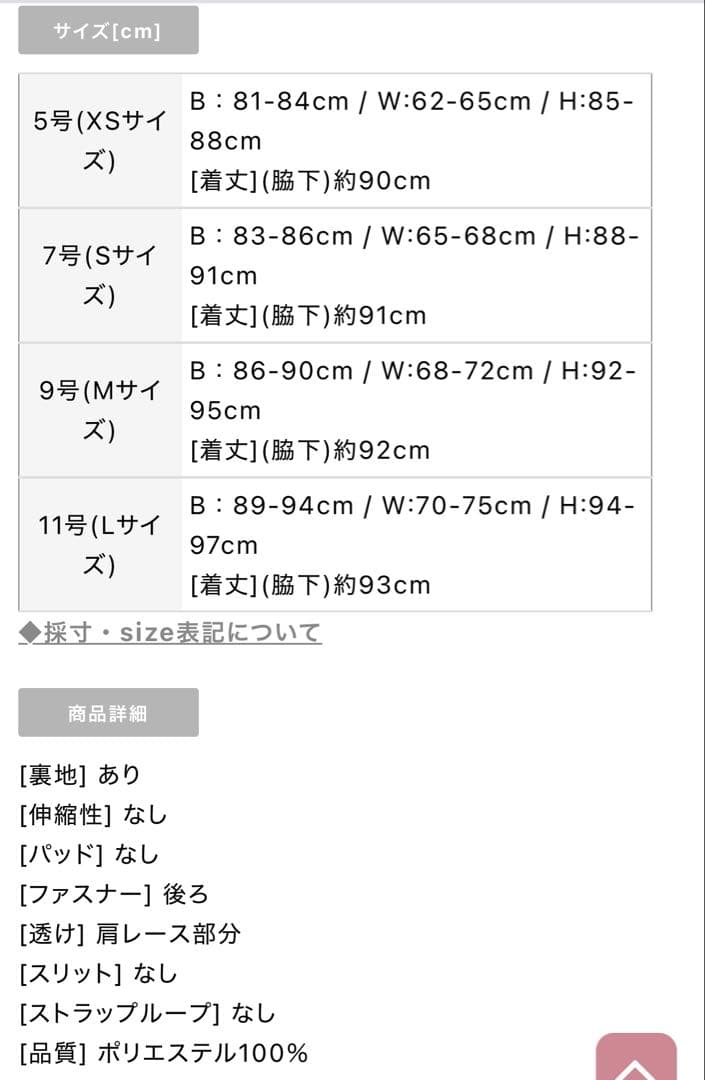Open the 採寸・size表記について link
The image size is (705, 1080).
tap(170, 633)
